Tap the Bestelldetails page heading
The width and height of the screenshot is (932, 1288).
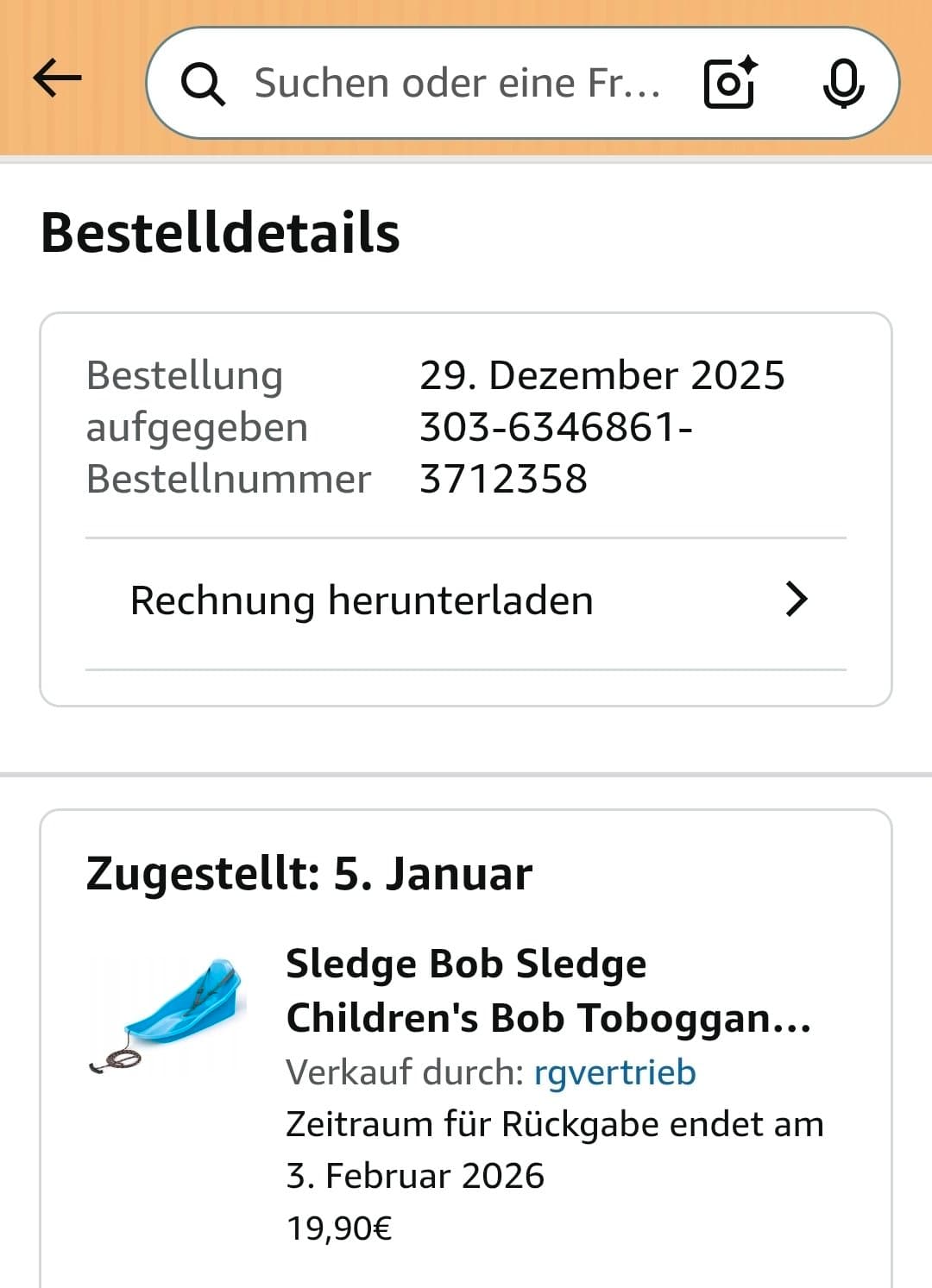coord(222,235)
